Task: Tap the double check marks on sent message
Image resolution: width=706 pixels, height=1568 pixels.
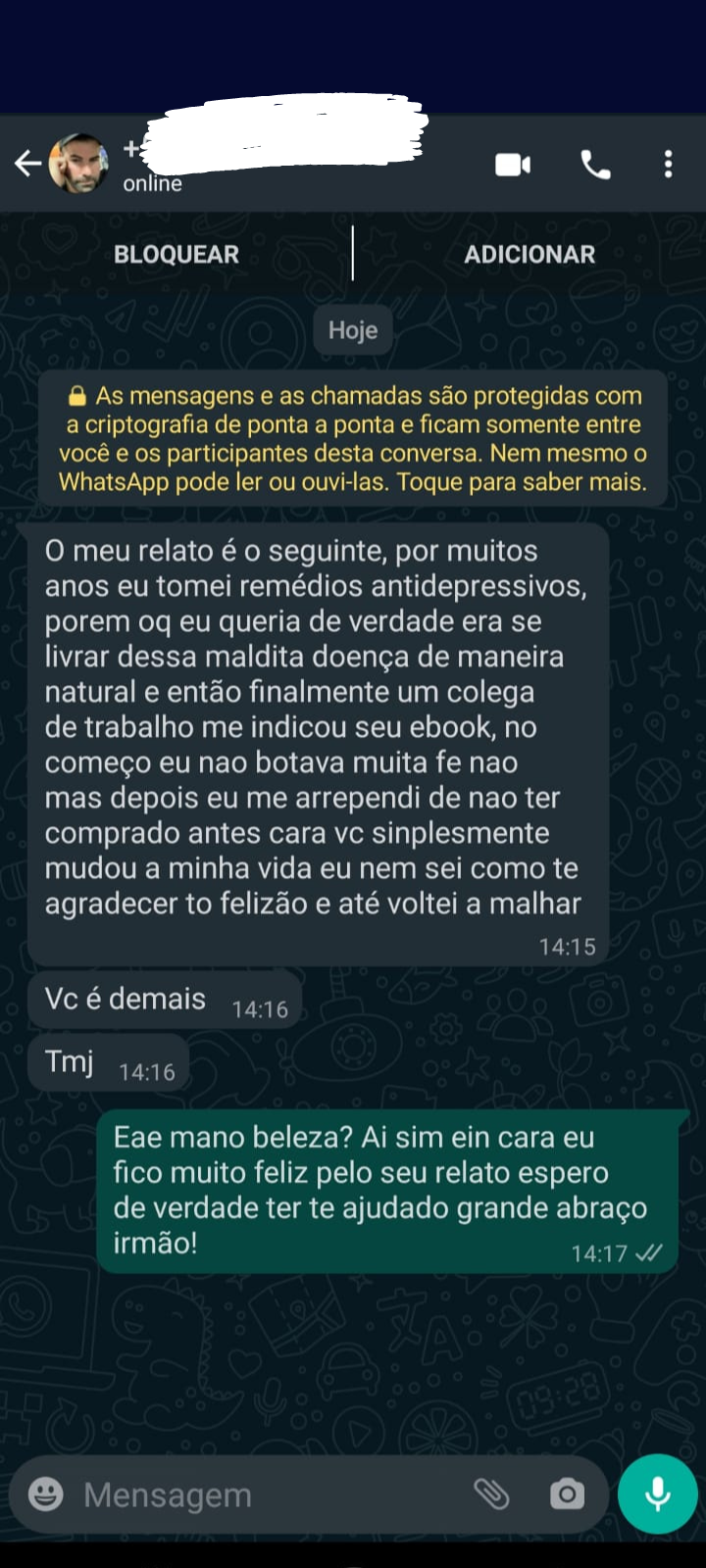Action: (x=652, y=1252)
